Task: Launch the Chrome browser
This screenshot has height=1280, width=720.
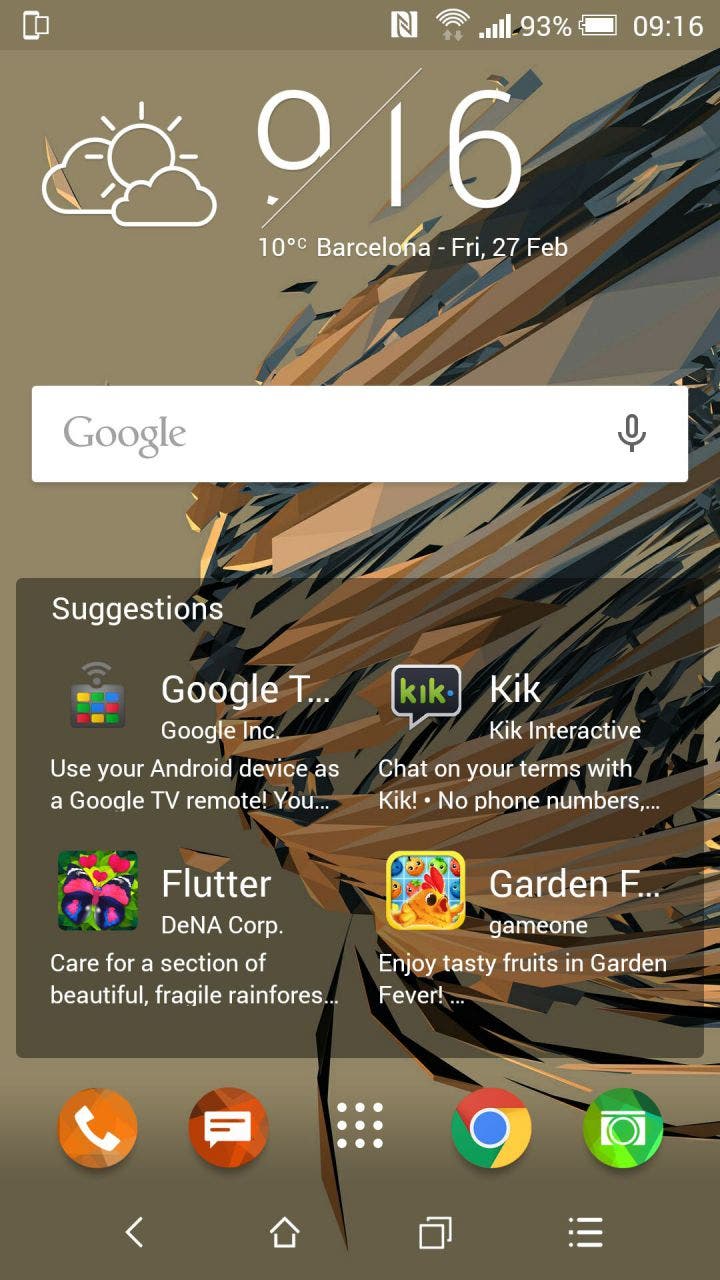Action: tap(491, 1128)
